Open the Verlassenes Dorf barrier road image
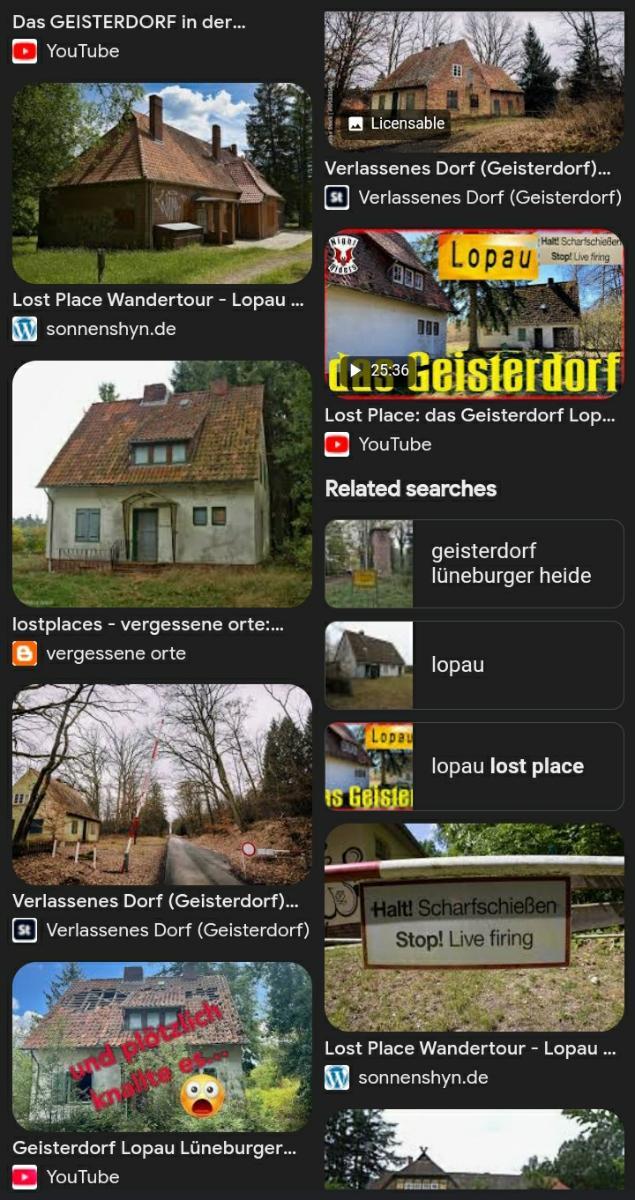Viewport: 635px width, 1200px height. coord(161,785)
